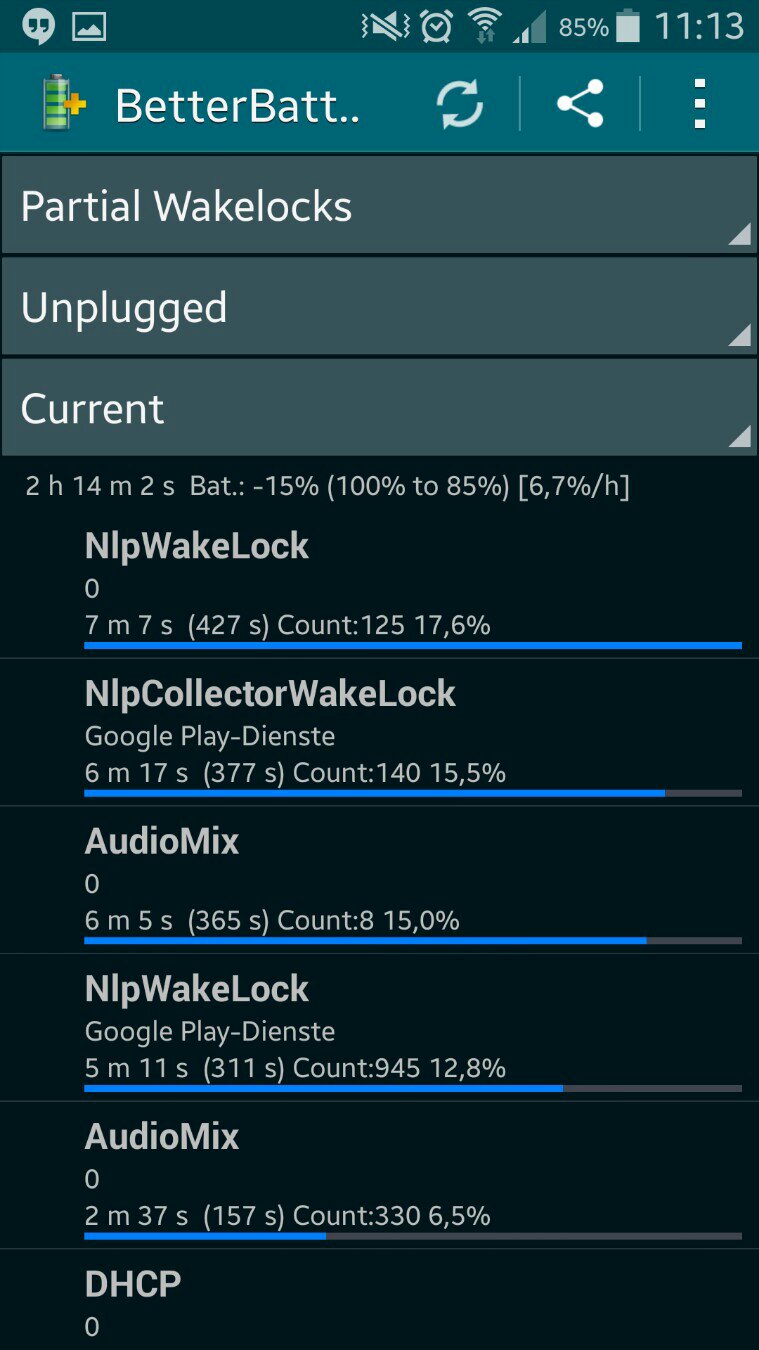Tap the AudioMix entry with Count:330
The image size is (759, 1350).
tap(379, 1175)
